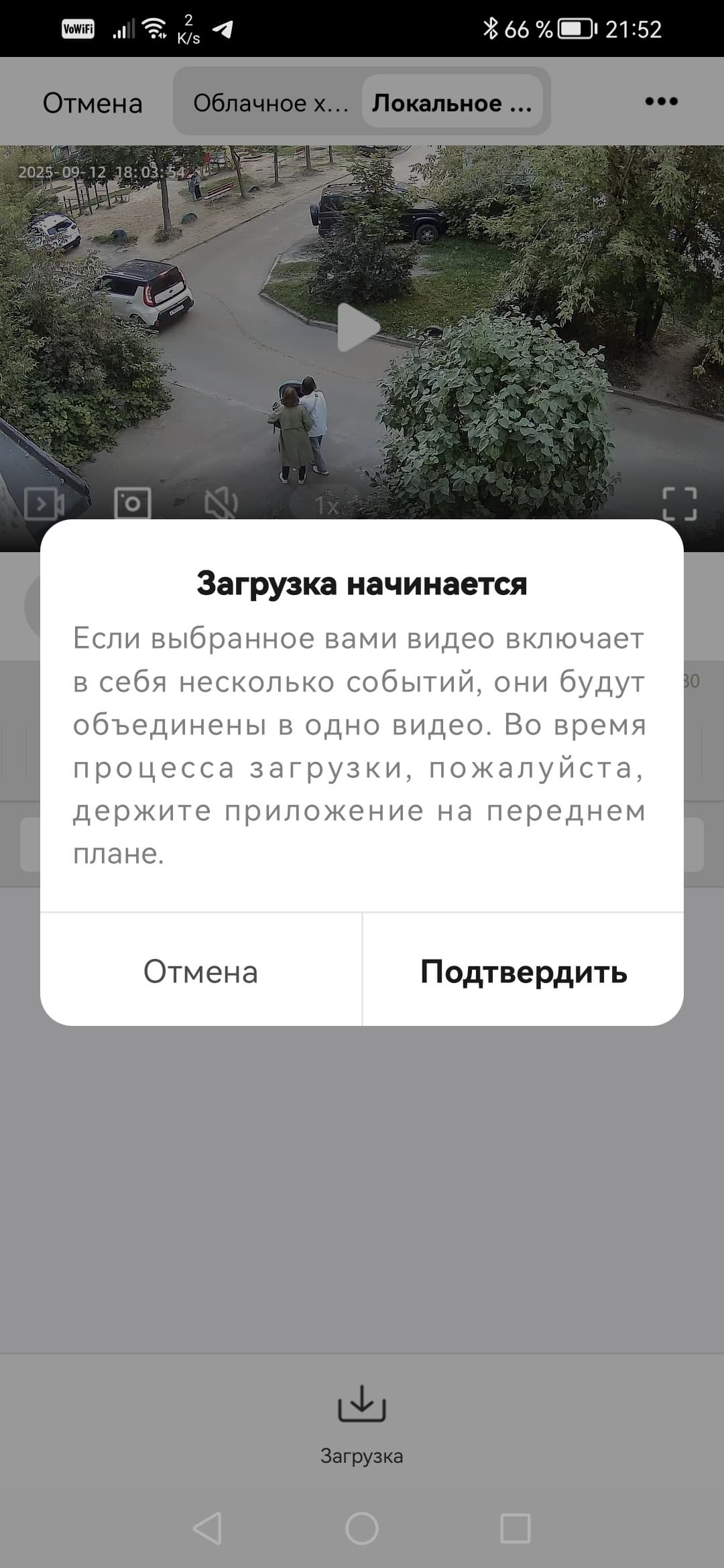Image resolution: width=724 pixels, height=1568 pixels.
Task: Switch to the Облачное хранилище tab
Action: pyautogui.click(x=270, y=103)
